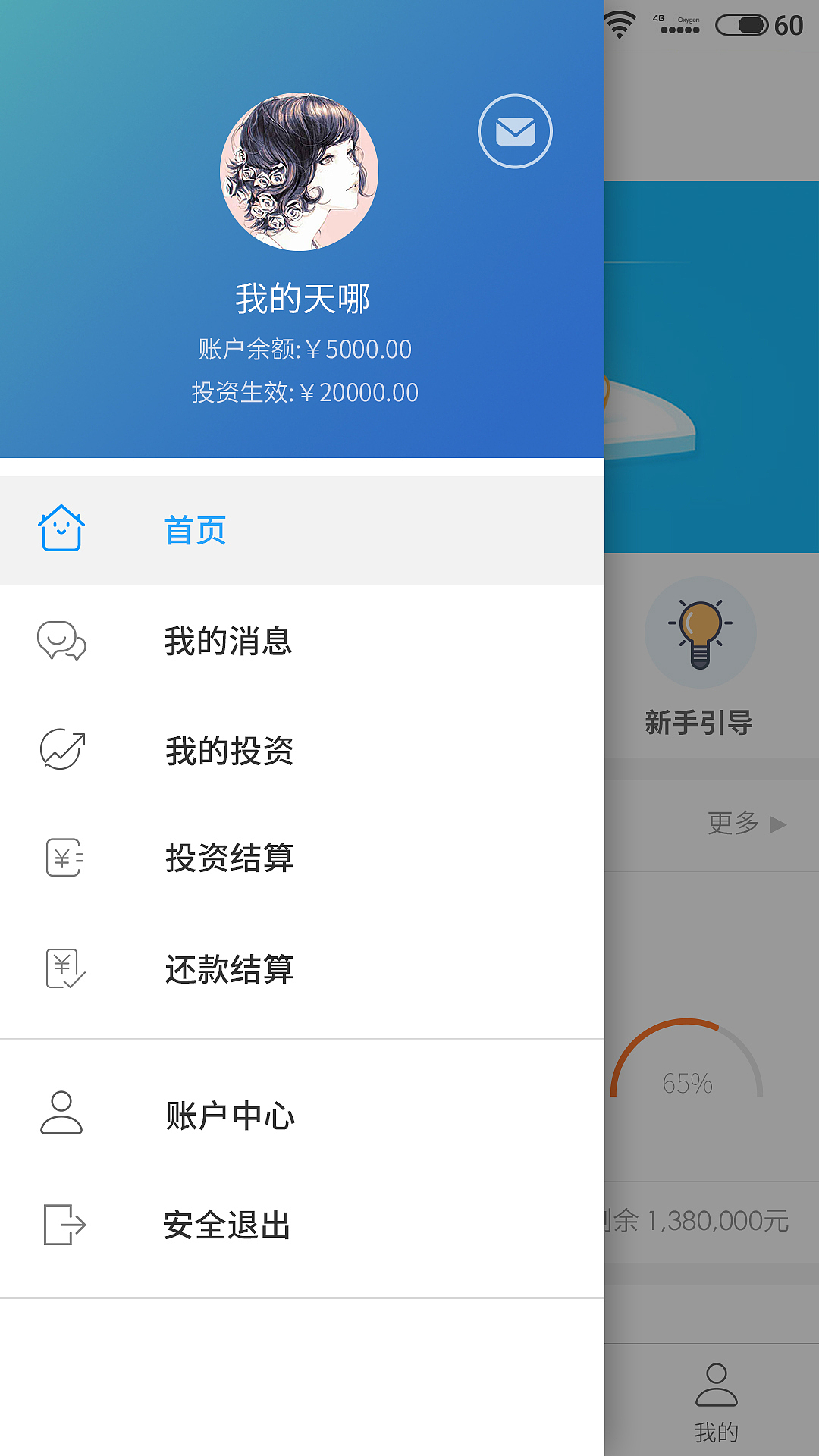Open the 新手引导 lightbulb icon
Screen dimensions: 819x1456
(700, 633)
